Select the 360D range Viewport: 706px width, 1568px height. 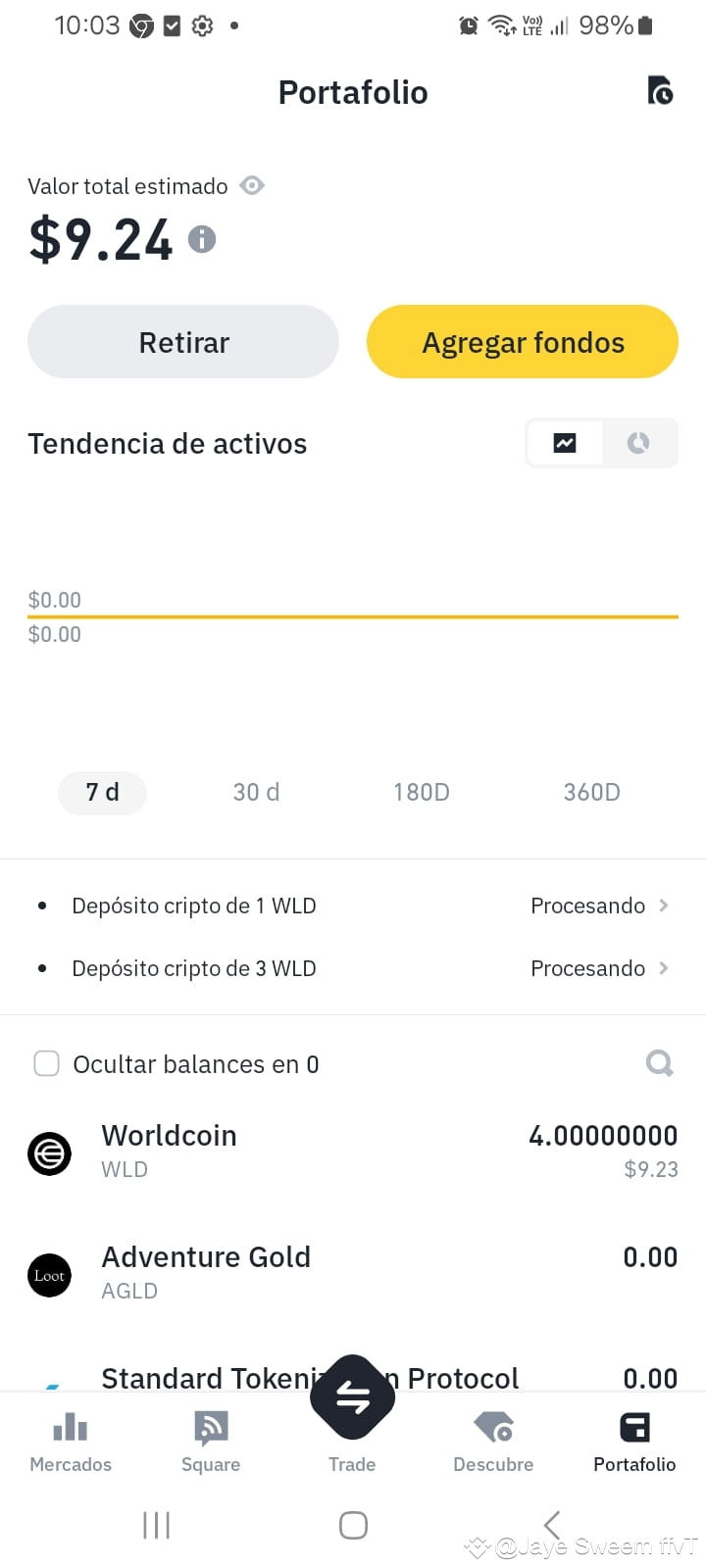[x=591, y=792]
